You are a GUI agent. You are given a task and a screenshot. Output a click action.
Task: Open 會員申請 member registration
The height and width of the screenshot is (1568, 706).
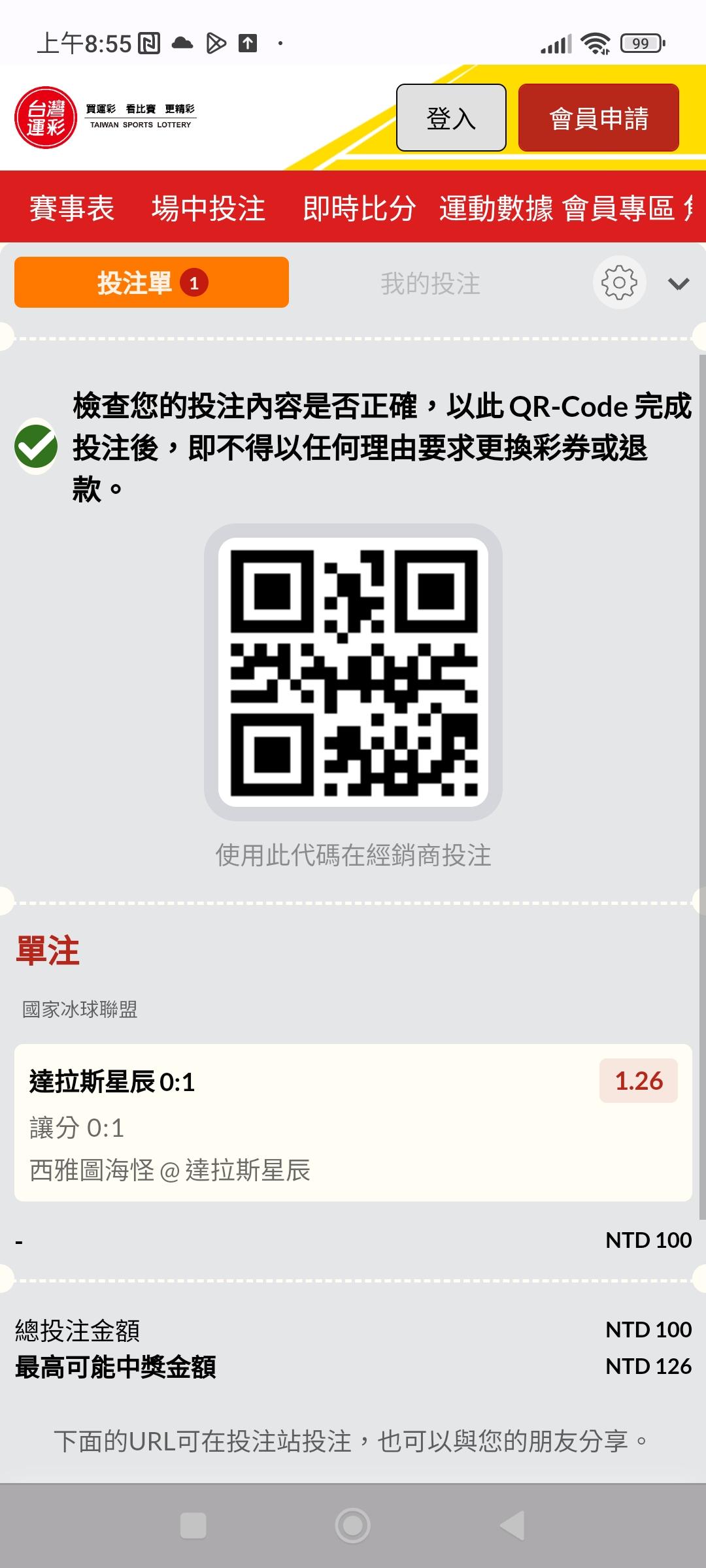(x=599, y=118)
